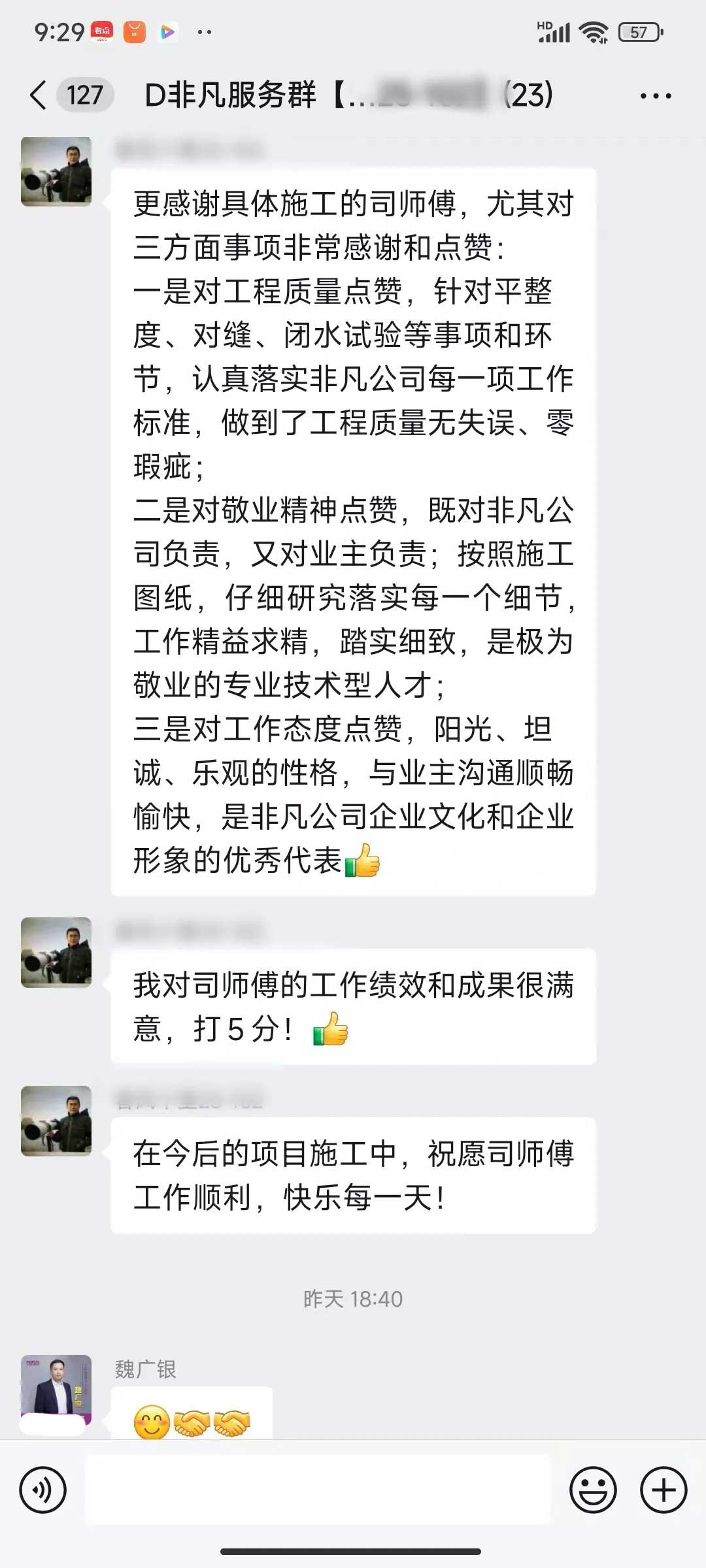The height and width of the screenshot is (1568, 706).
Task: Go back to the chat list
Action: [x=39, y=95]
